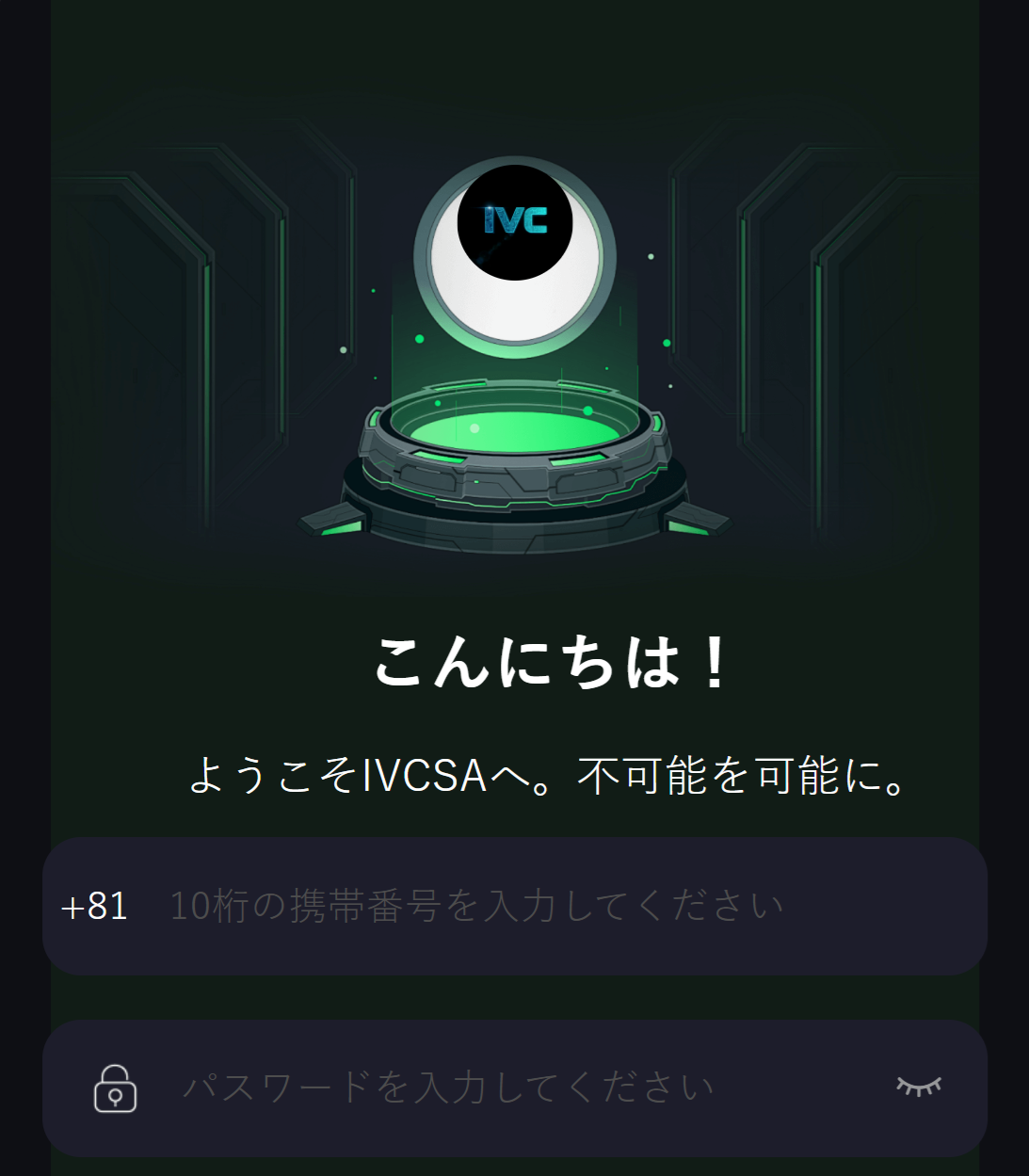1029x1176 pixels.
Task: Open the +81 country code selector
Action: coord(94,906)
